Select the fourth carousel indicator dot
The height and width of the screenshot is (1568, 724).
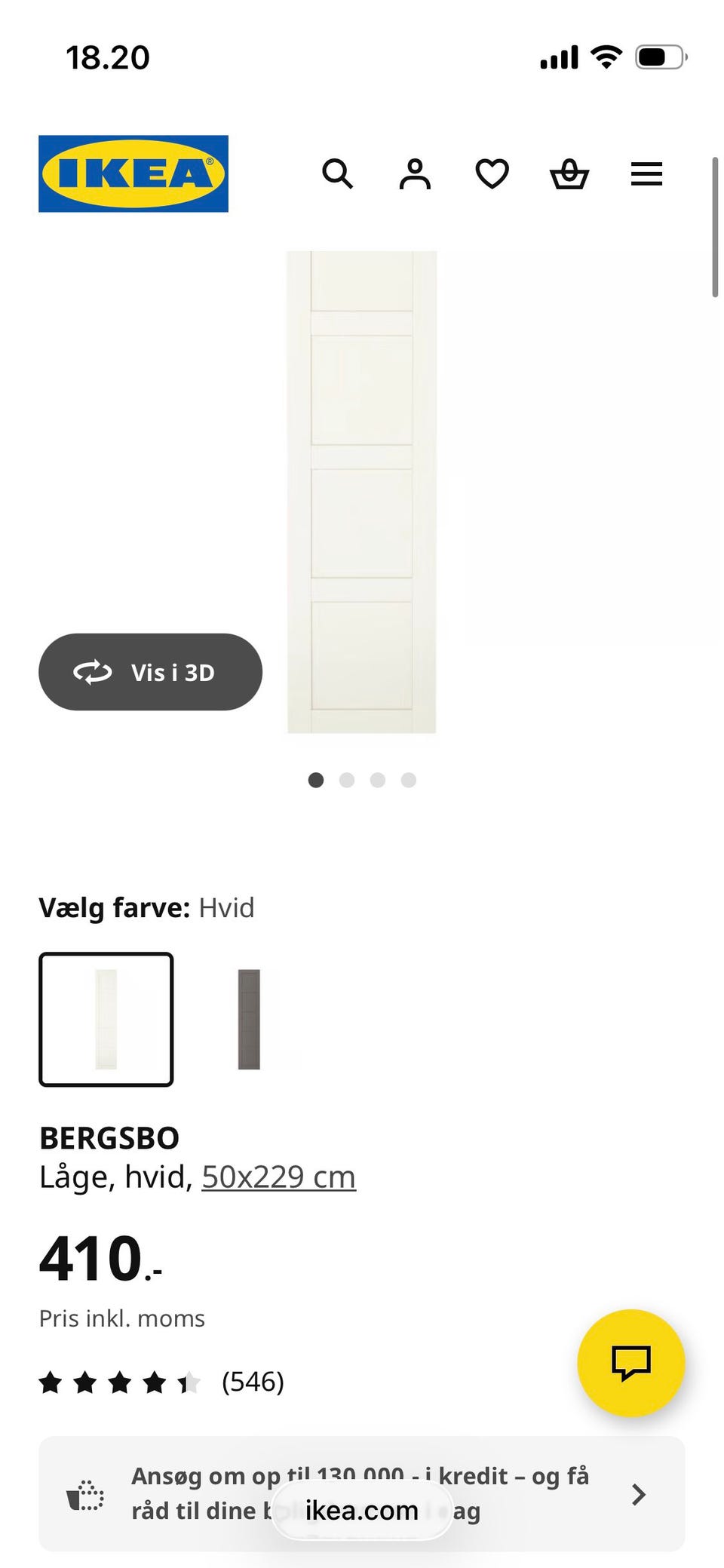click(x=408, y=780)
